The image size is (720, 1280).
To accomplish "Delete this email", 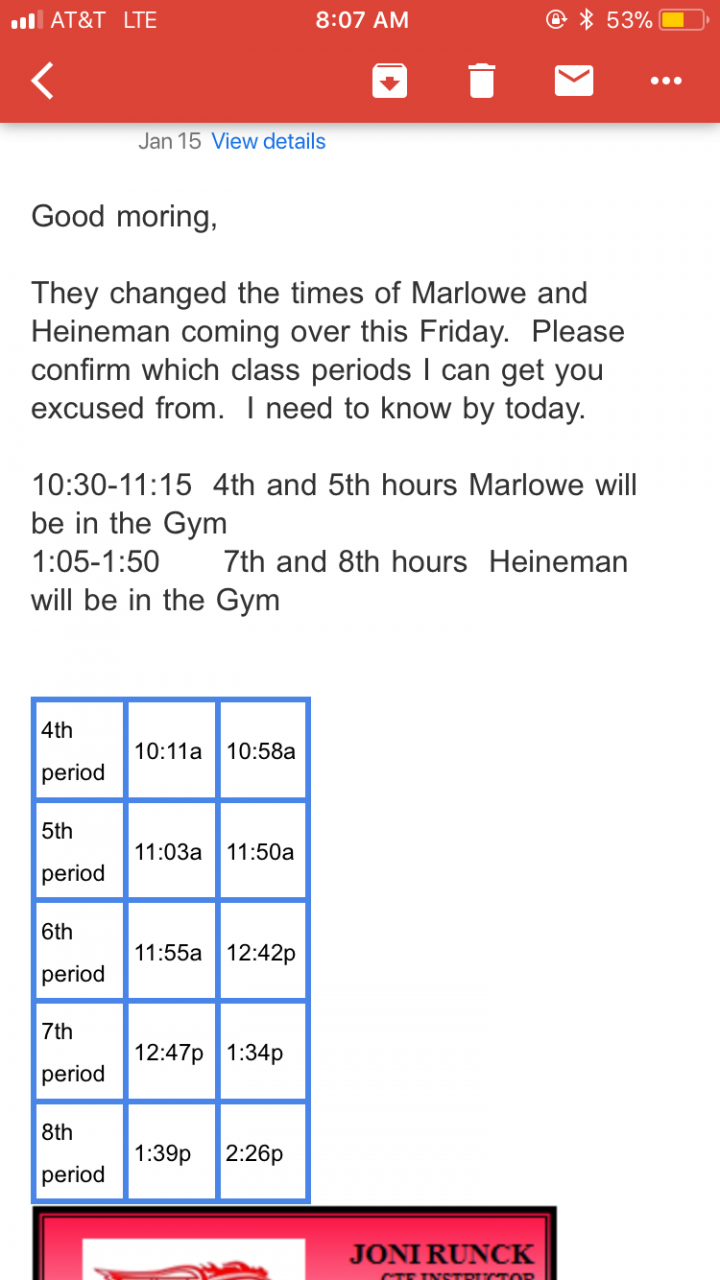I will [x=482, y=81].
